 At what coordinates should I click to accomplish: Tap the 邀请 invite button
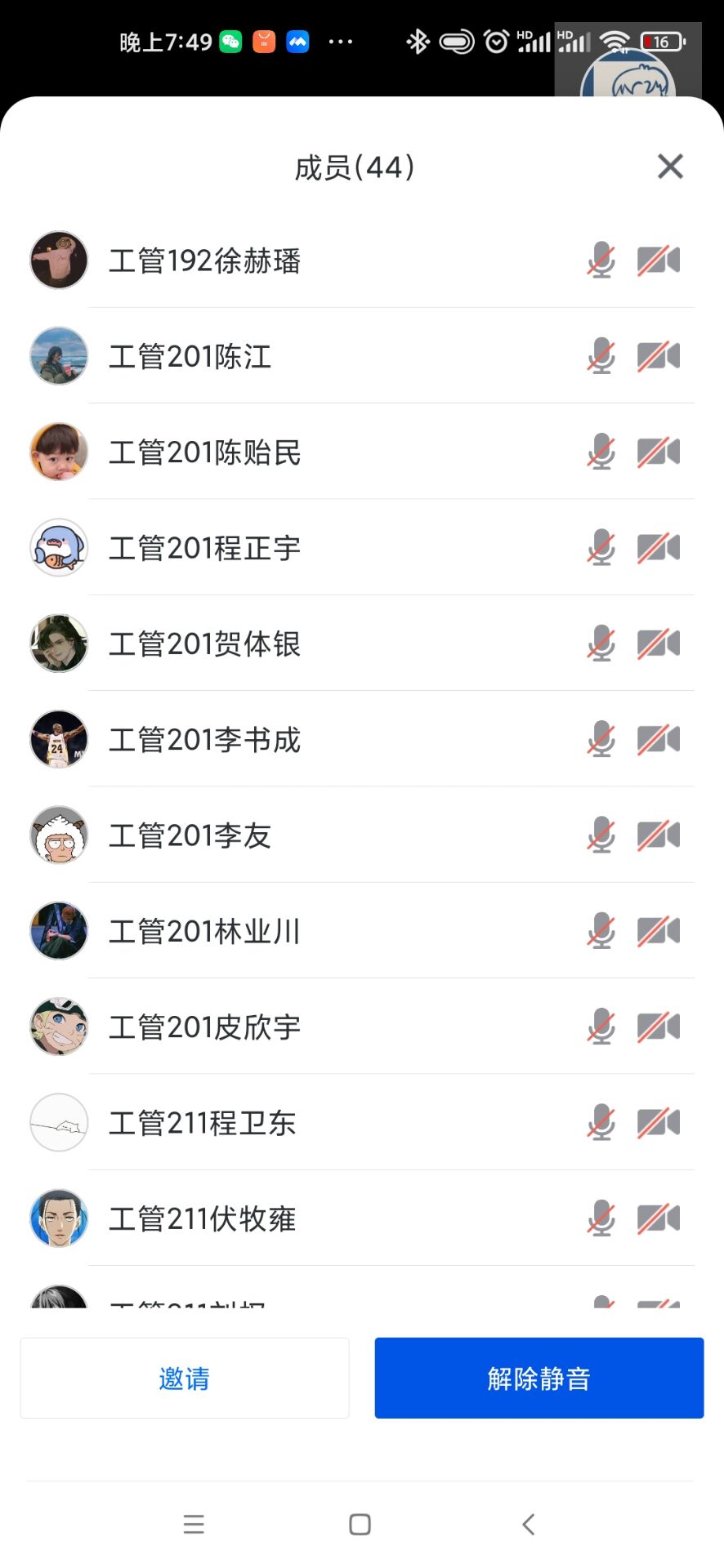[x=185, y=1378]
